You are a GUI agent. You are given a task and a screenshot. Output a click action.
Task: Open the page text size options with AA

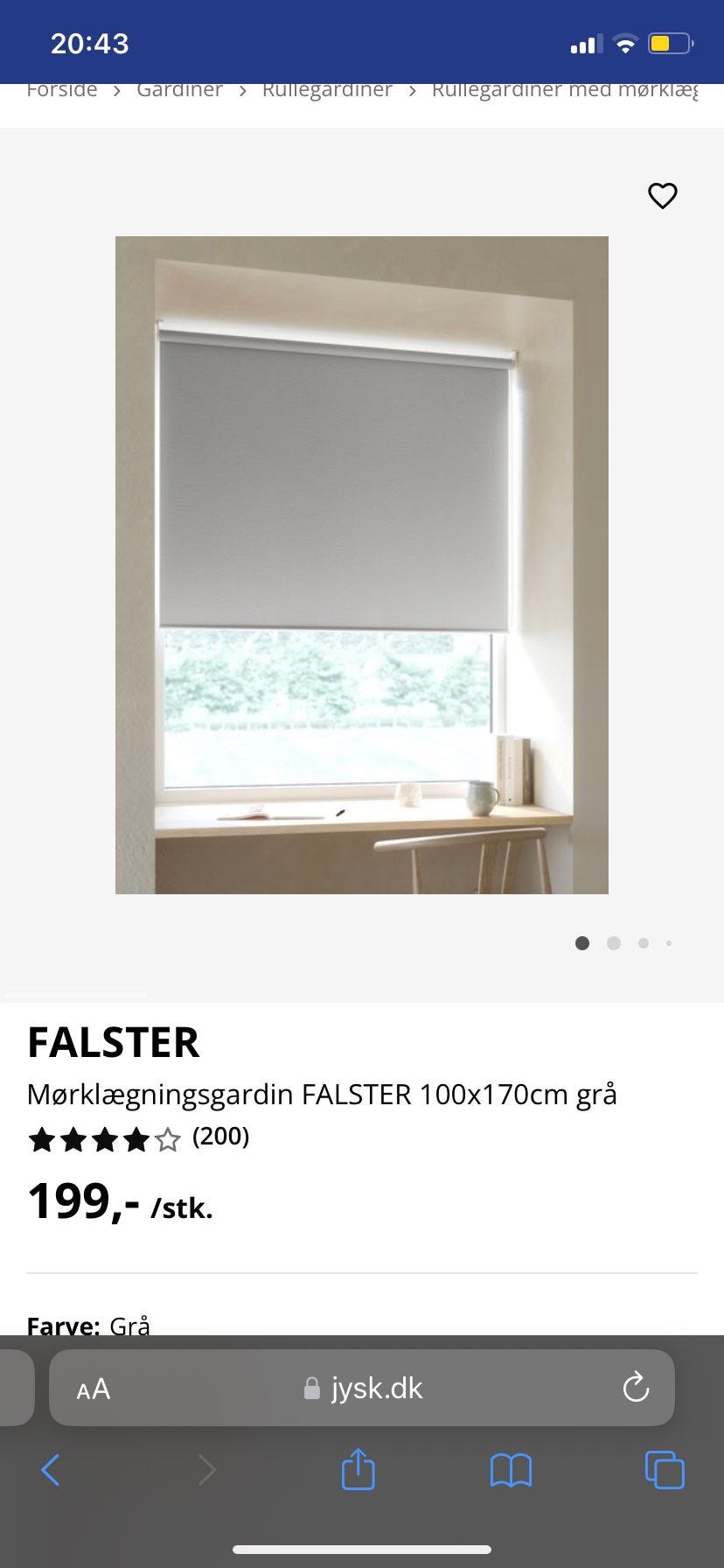click(93, 1388)
